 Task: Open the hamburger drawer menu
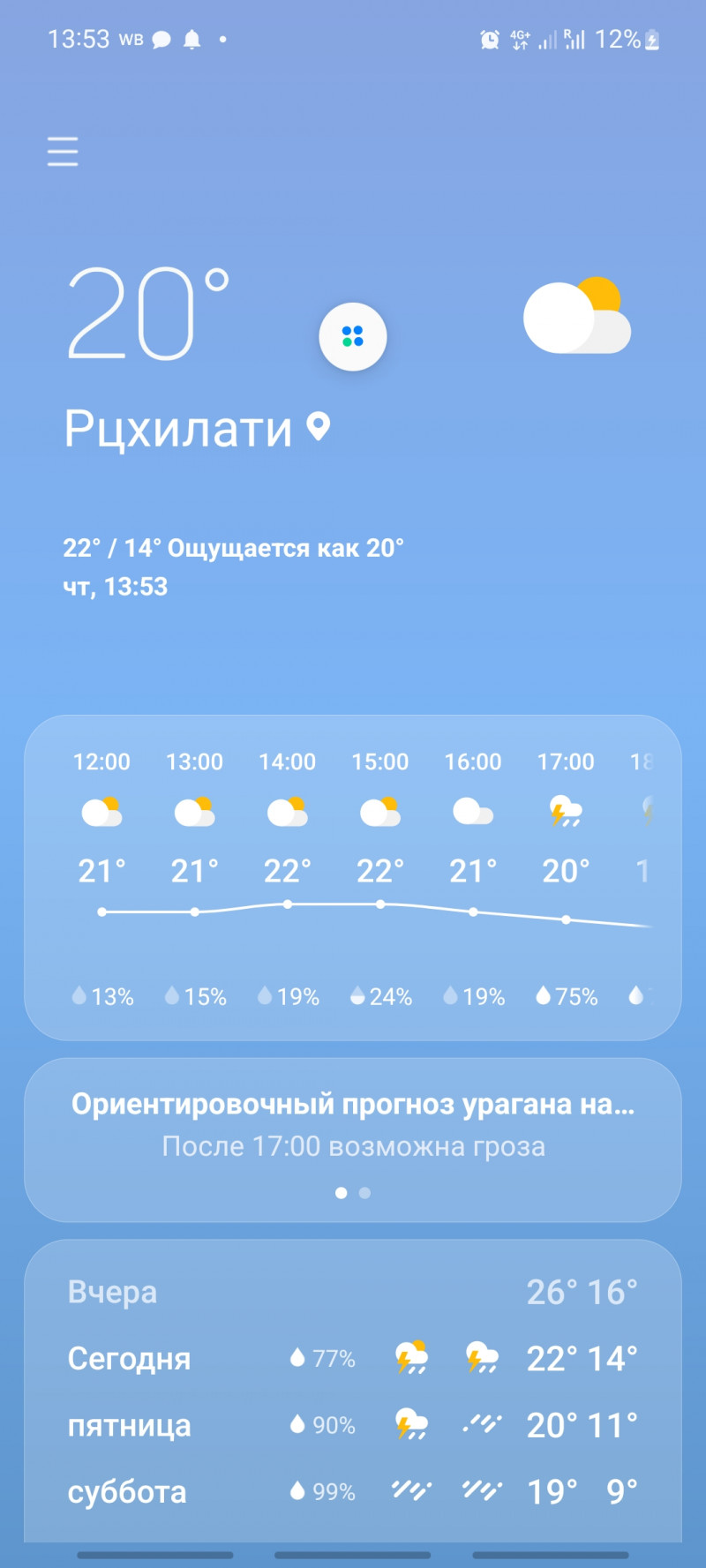click(x=63, y=152)
